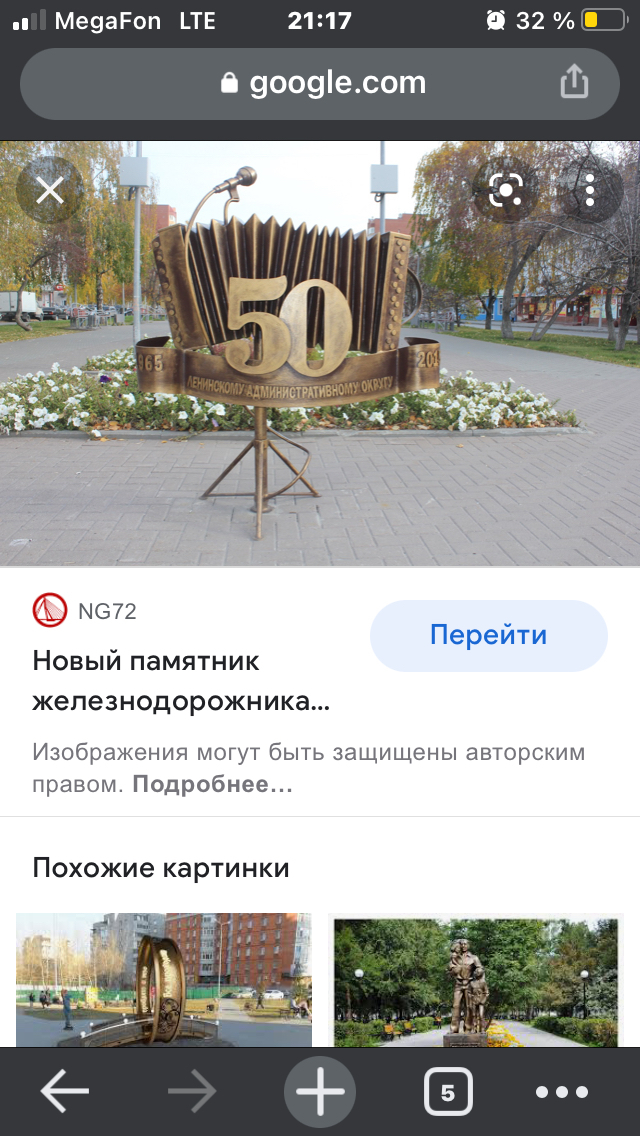The image size is (640, 1136).
Task: Open the NG72 article title link
Action: point(180,681)
